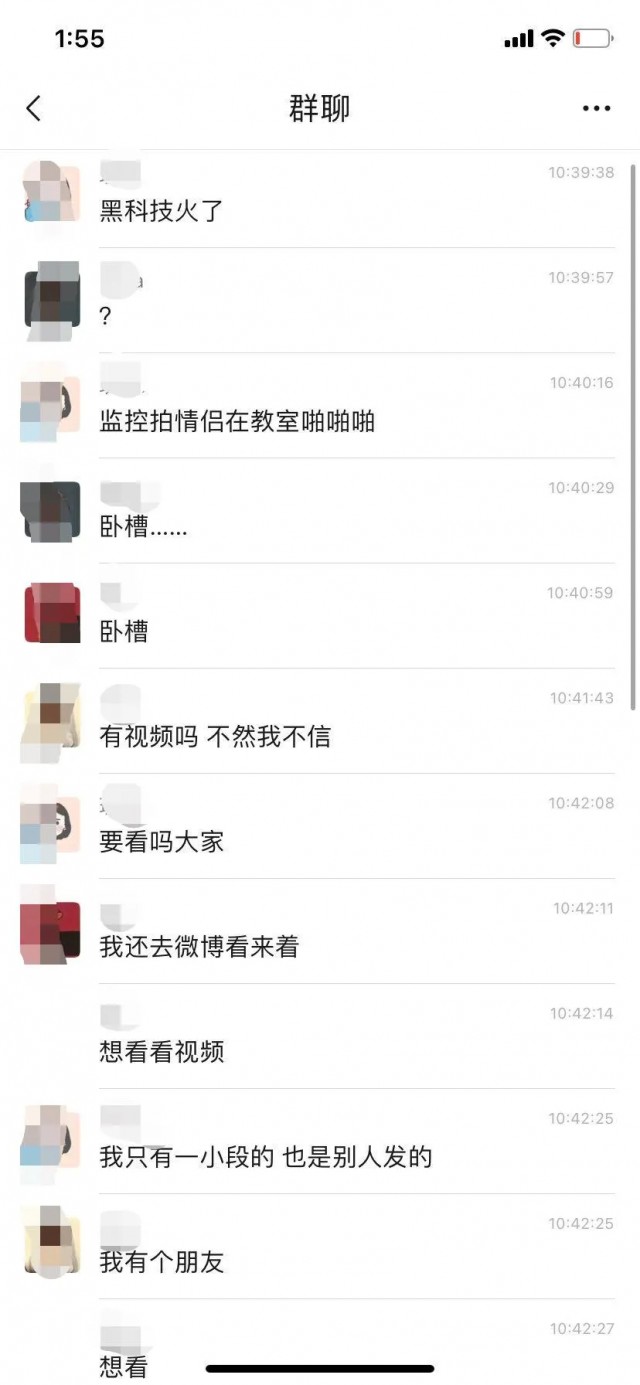Image resolution: width=640 pixels, height=1385 pixels.
Task: Open avatar beside 我还去微博看来着
Action: (51, 930)
